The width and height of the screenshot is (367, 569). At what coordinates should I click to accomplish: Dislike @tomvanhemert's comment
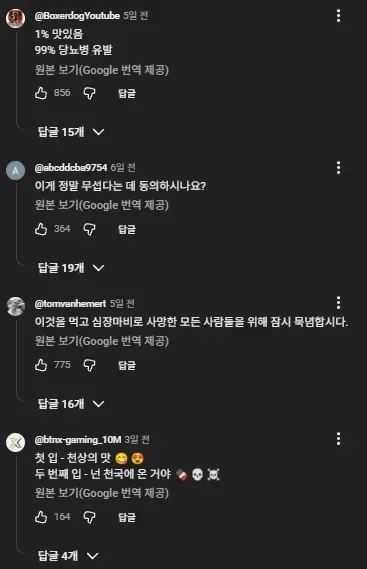(x=89, y=365)
